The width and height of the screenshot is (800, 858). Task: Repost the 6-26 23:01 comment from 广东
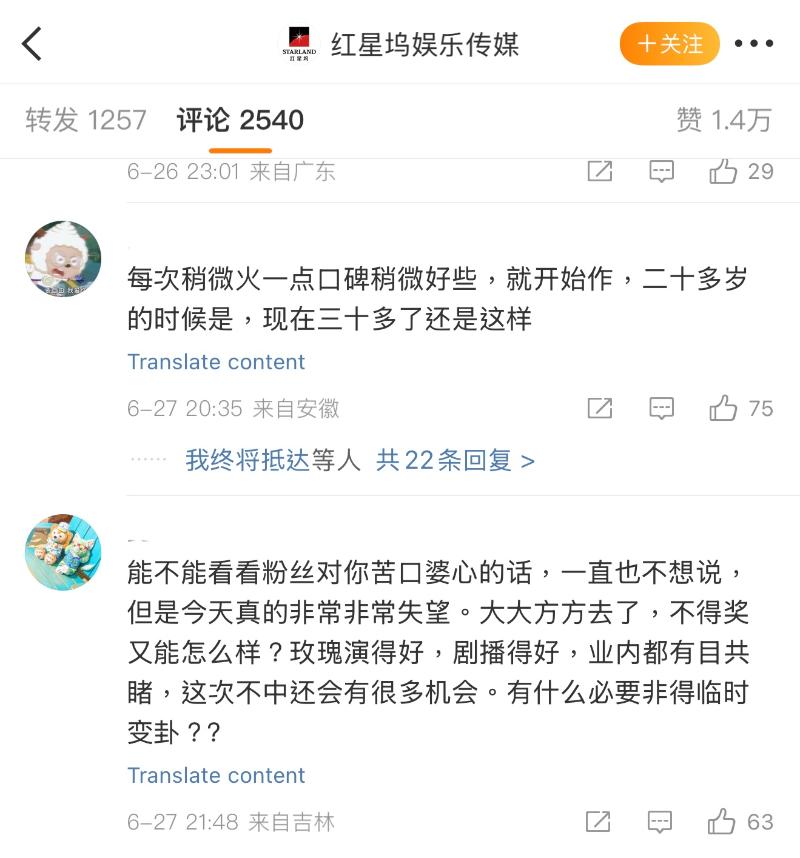[x=599, y=172]
